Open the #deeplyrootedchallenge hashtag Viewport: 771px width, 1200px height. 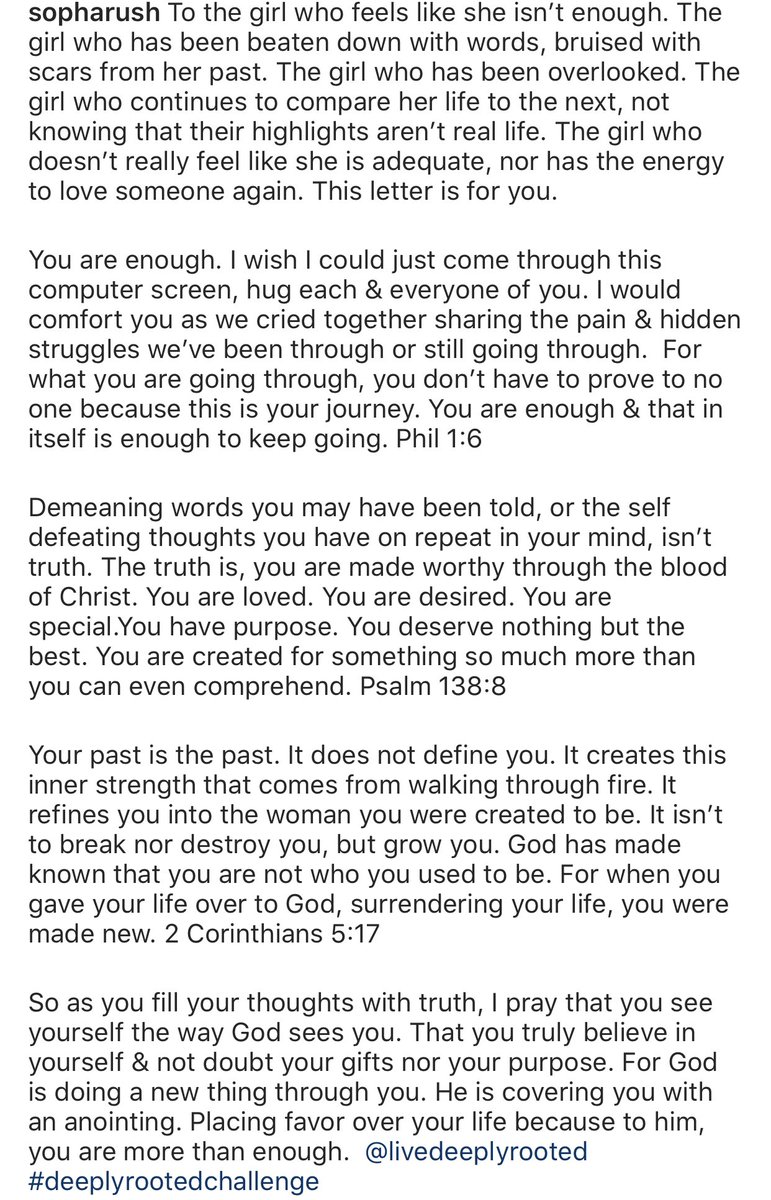[174, 1181]
